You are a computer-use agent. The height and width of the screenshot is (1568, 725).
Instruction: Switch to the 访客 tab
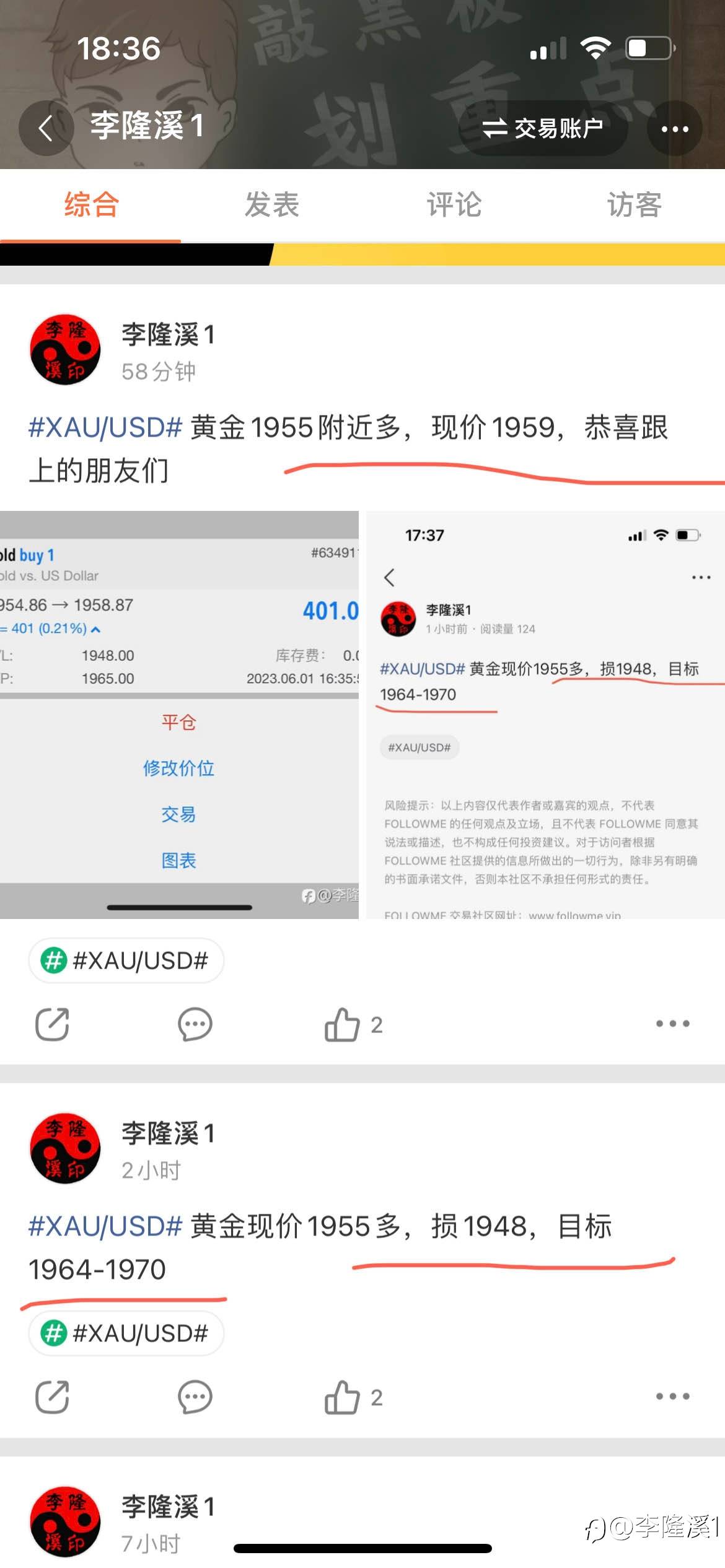tap(635, 205)
